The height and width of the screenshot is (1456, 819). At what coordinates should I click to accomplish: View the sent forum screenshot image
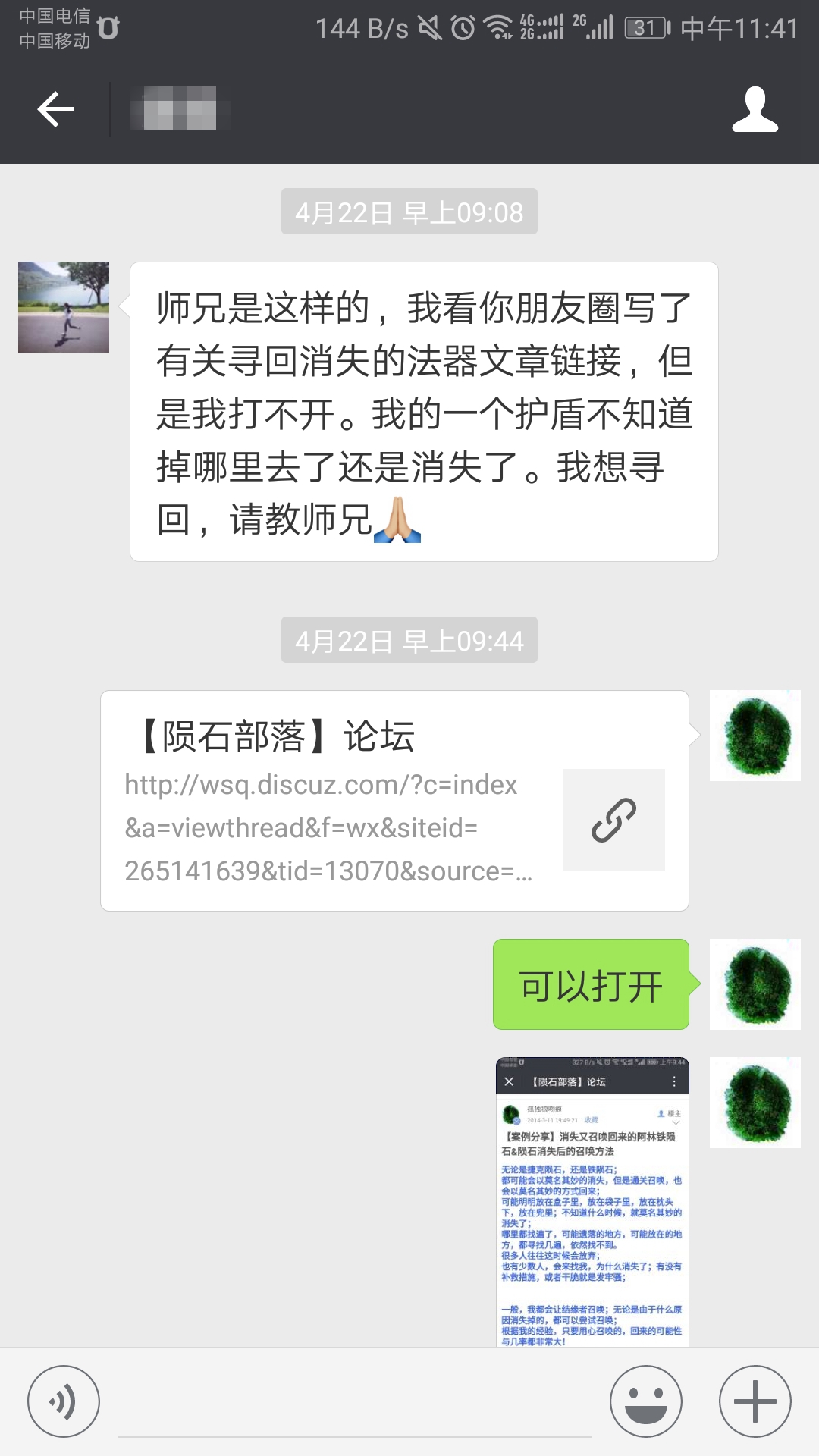592,1201
